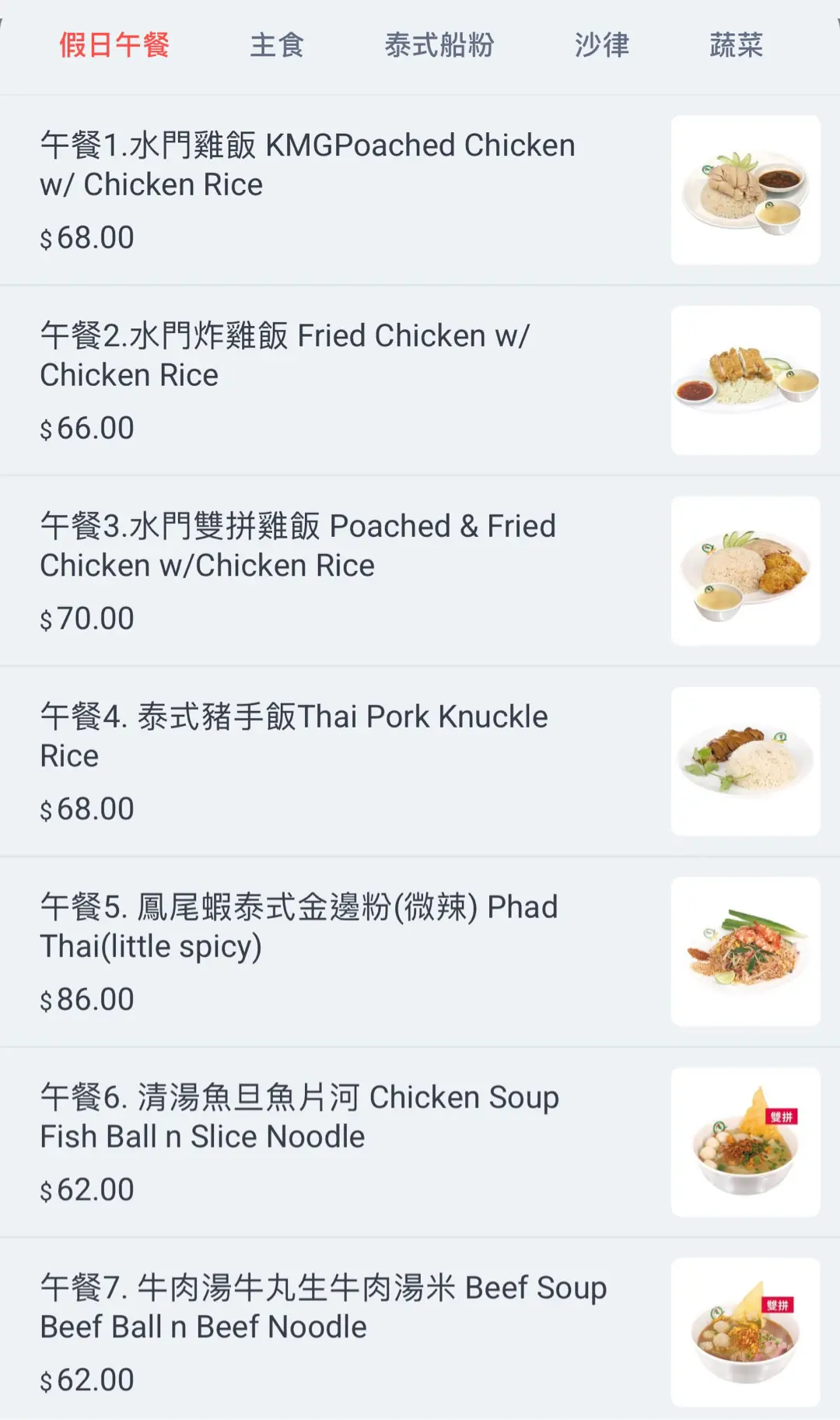Switch to the 泰式船粉 tab

coord(439,45)
